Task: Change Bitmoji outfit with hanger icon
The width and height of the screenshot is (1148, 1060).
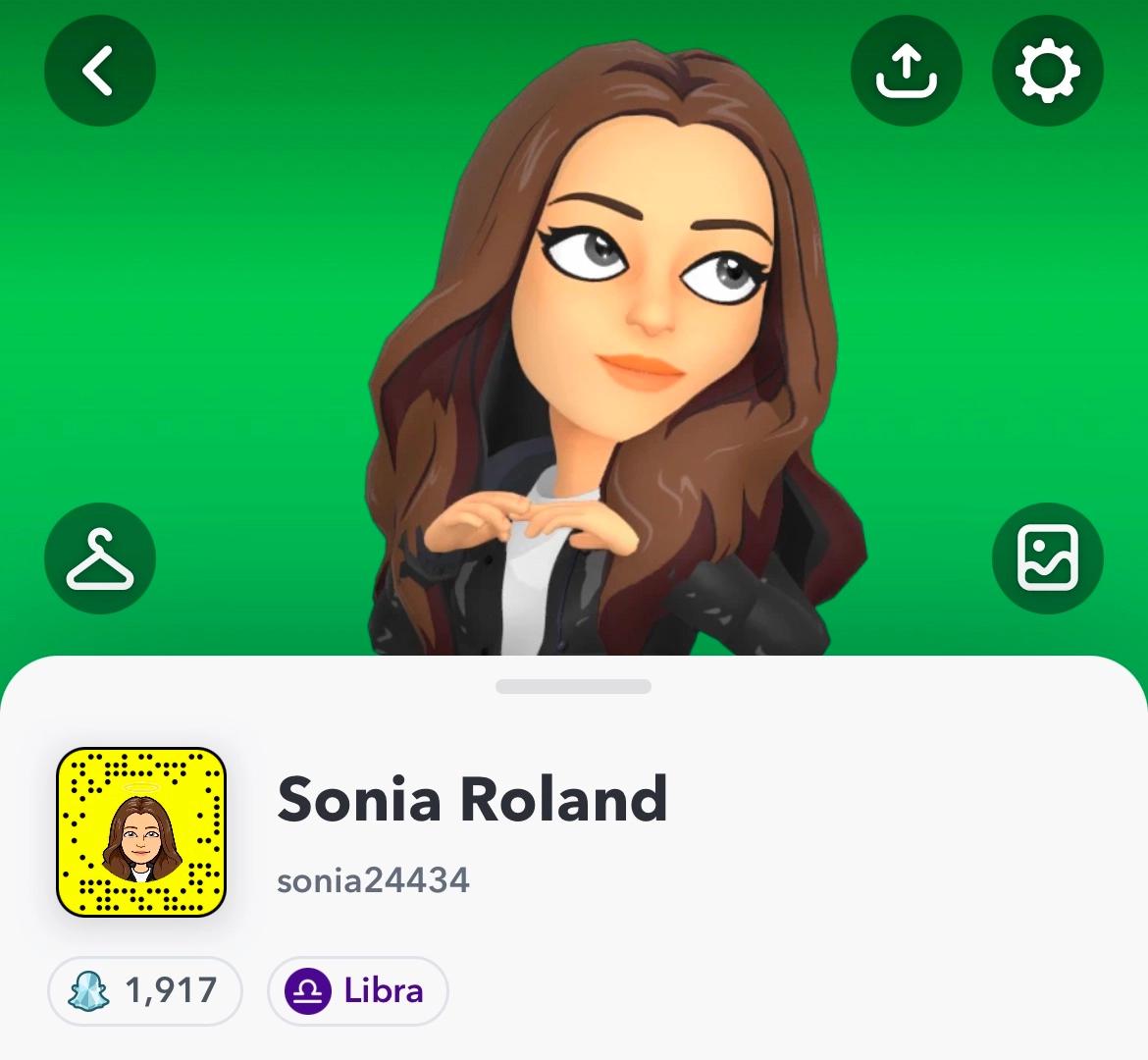Action: tap(100, 557)
